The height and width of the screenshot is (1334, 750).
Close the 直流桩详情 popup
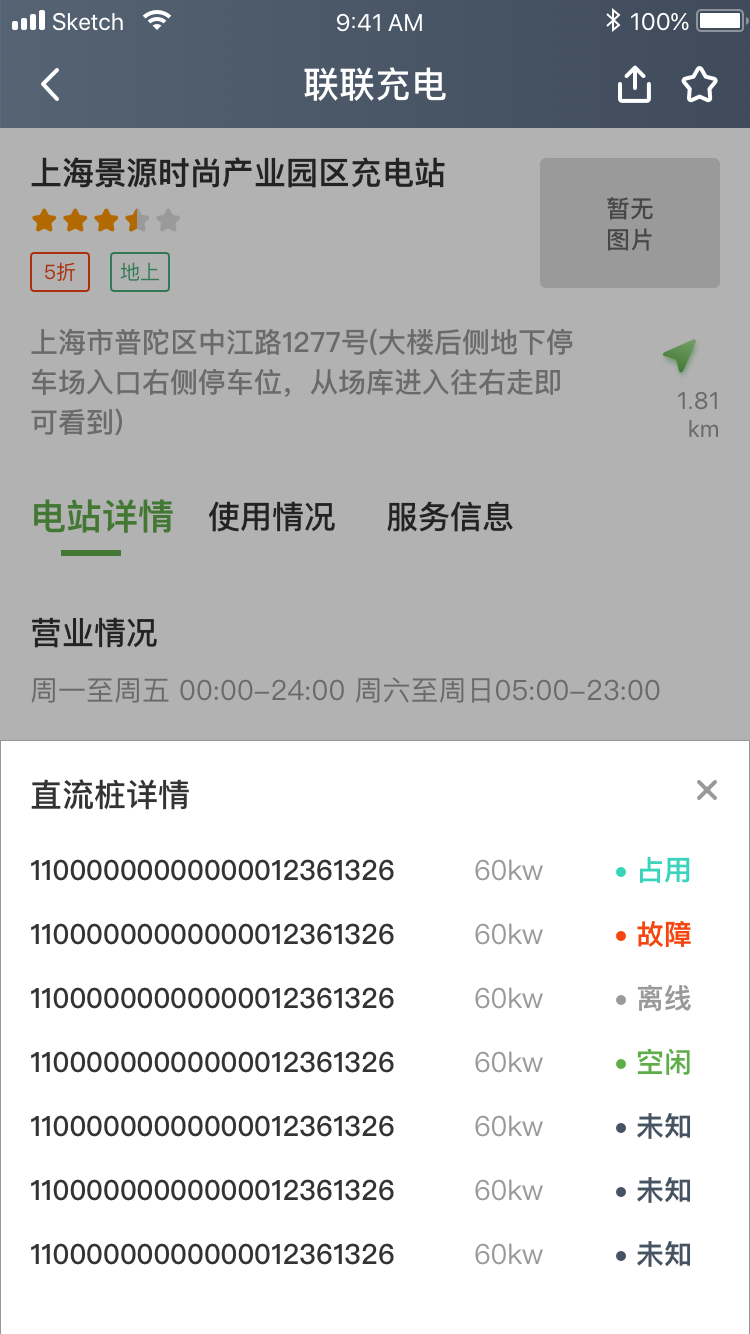tap(707, 790)
